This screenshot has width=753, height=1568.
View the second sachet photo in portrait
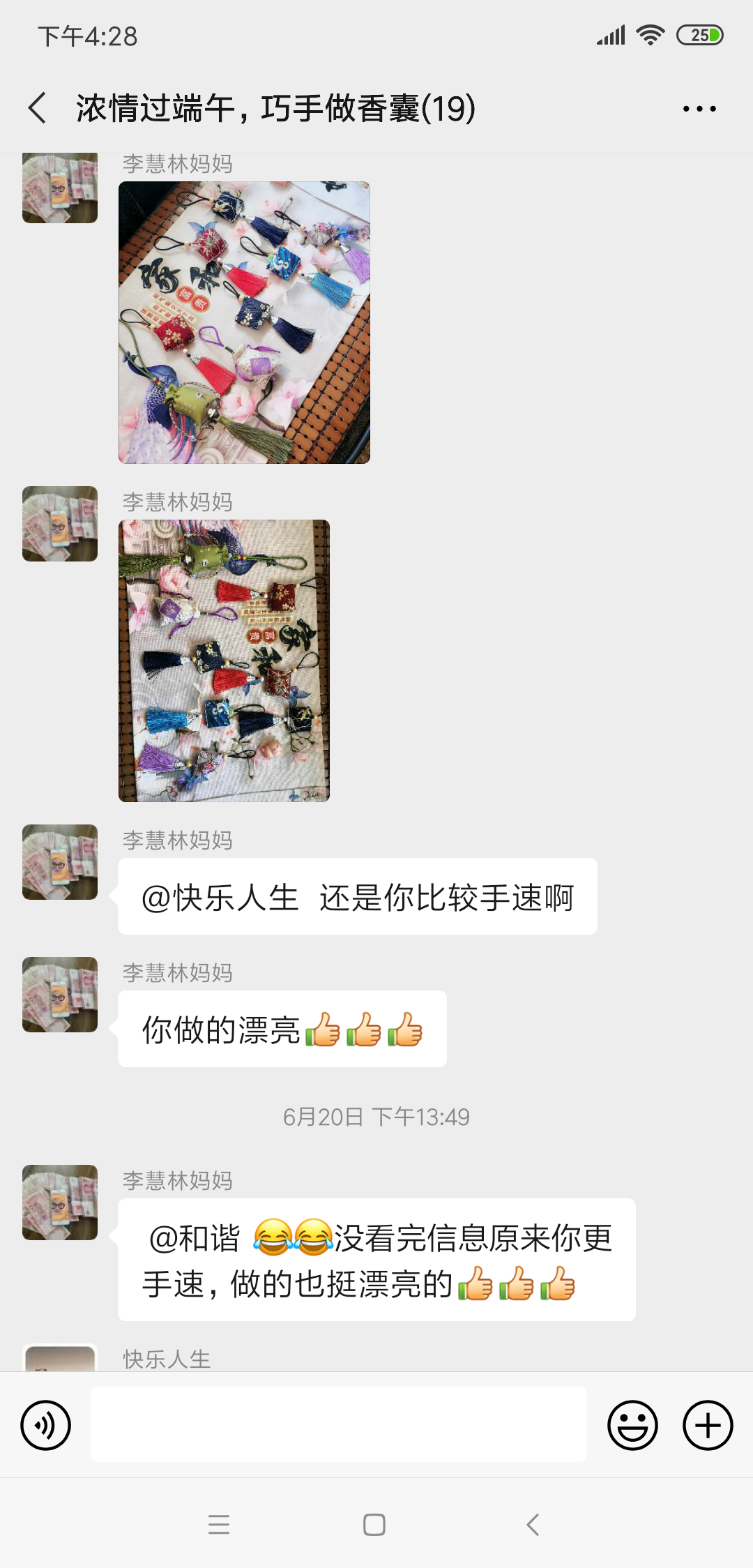point(224,661)
